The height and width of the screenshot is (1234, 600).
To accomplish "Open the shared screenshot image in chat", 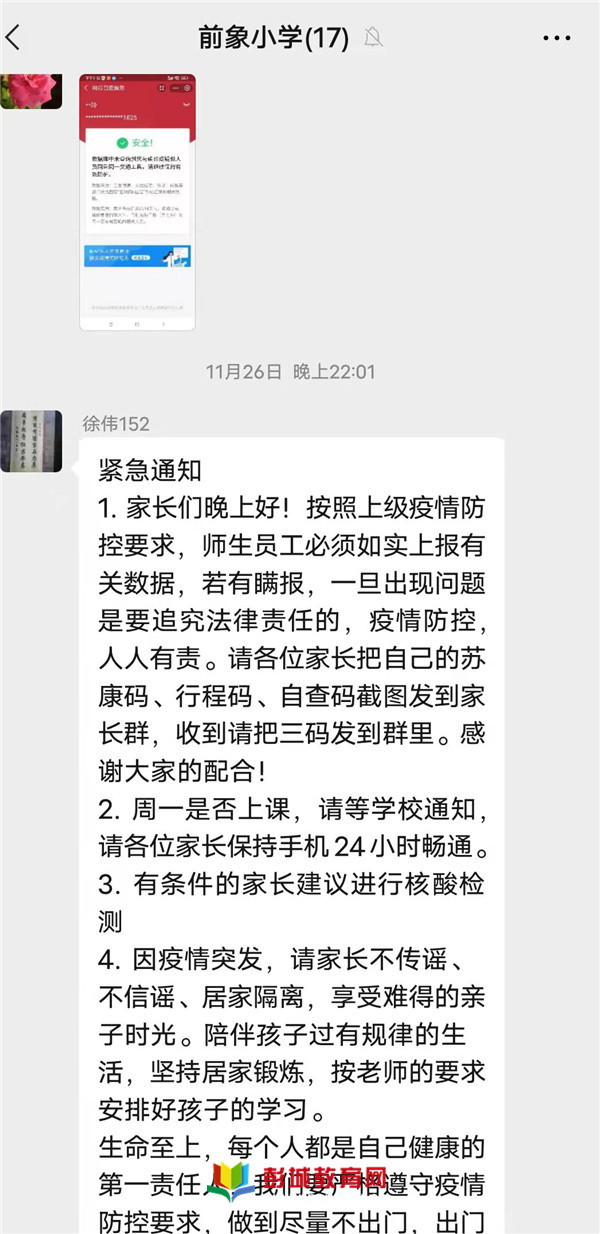I will point(137,202).
